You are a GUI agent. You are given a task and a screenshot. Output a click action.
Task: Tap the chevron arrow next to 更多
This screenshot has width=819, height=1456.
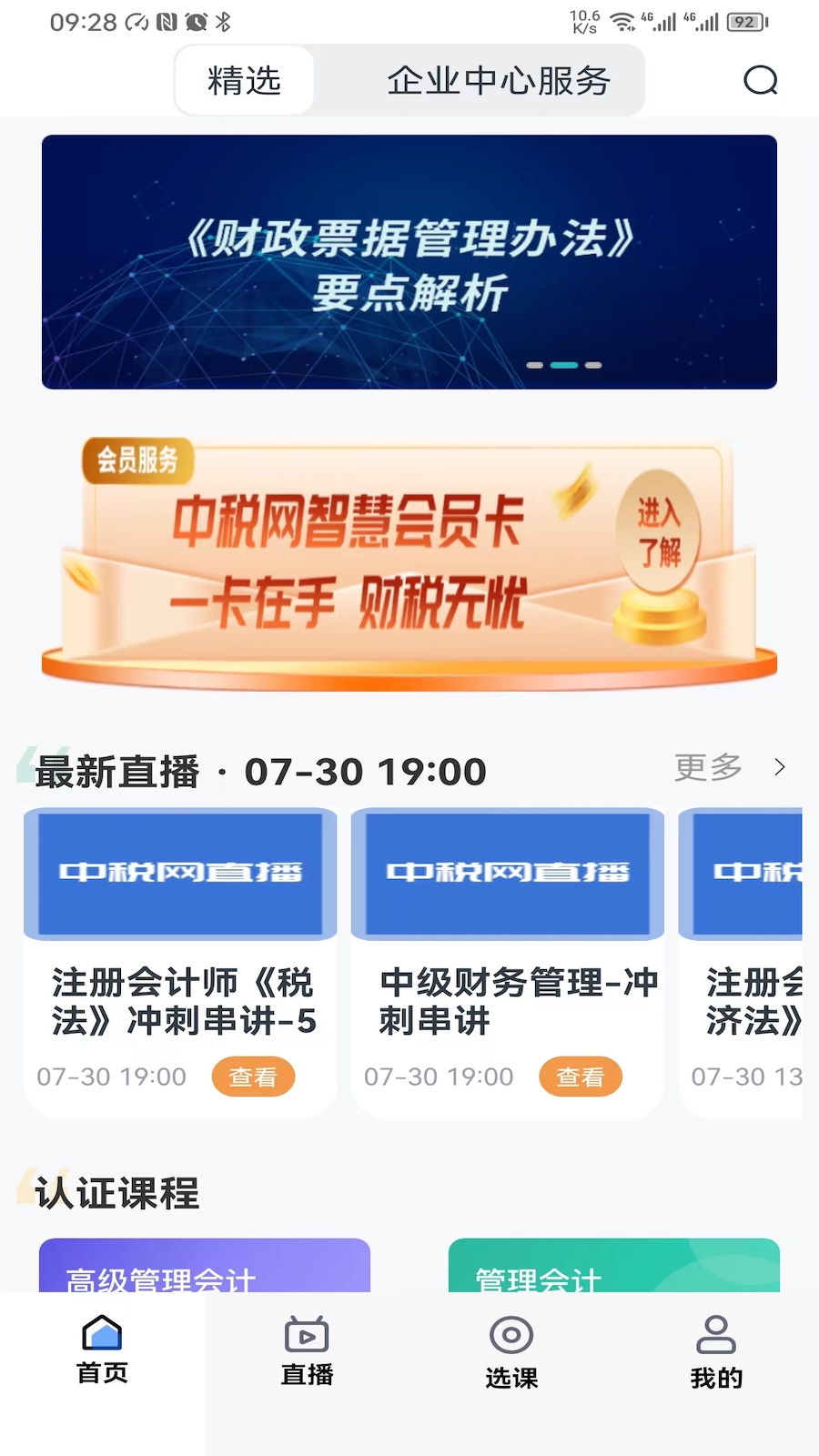781,767
